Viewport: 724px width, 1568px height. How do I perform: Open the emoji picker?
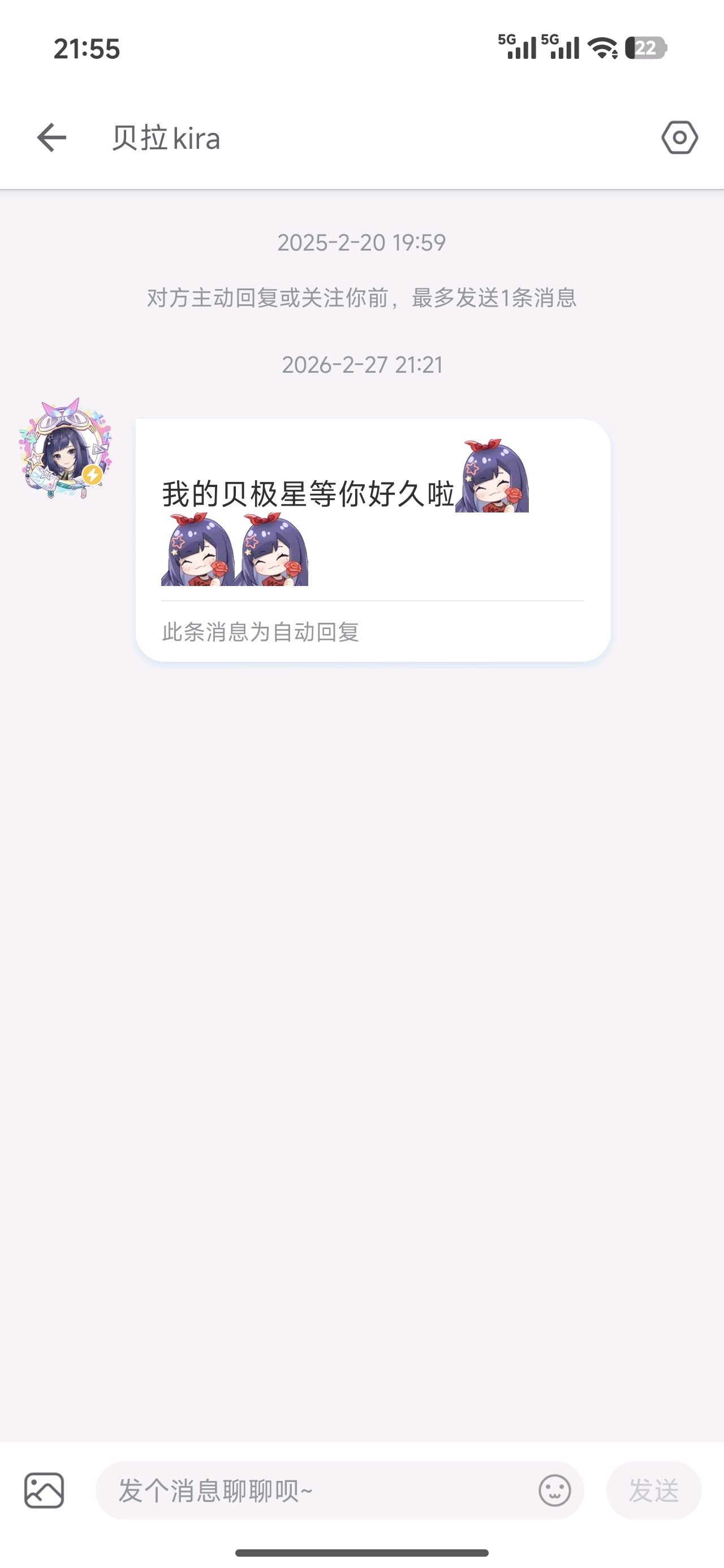tap(555, 1491)
